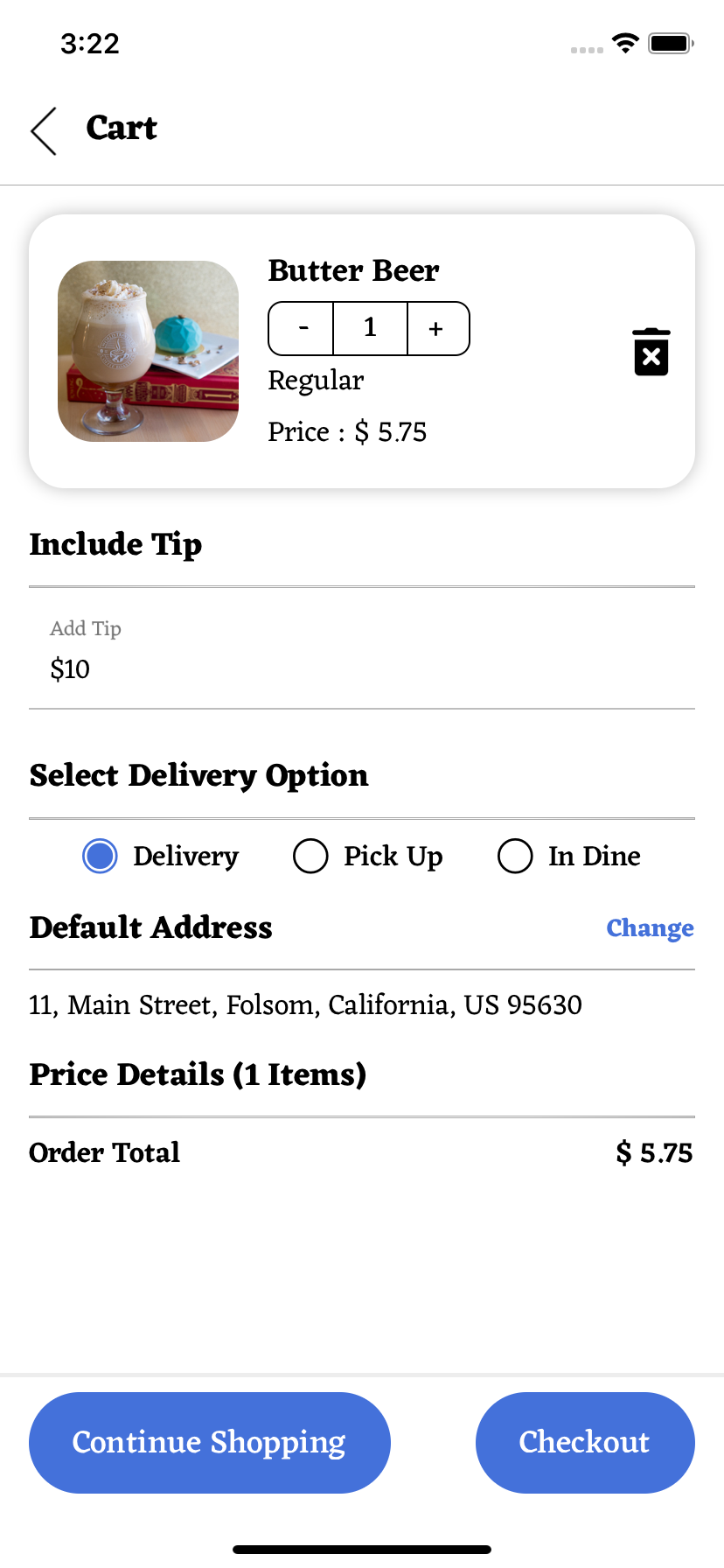Tap the address line for Main Street Folsom
This screenshot has width=724, height=1568.
point(305,1004)
